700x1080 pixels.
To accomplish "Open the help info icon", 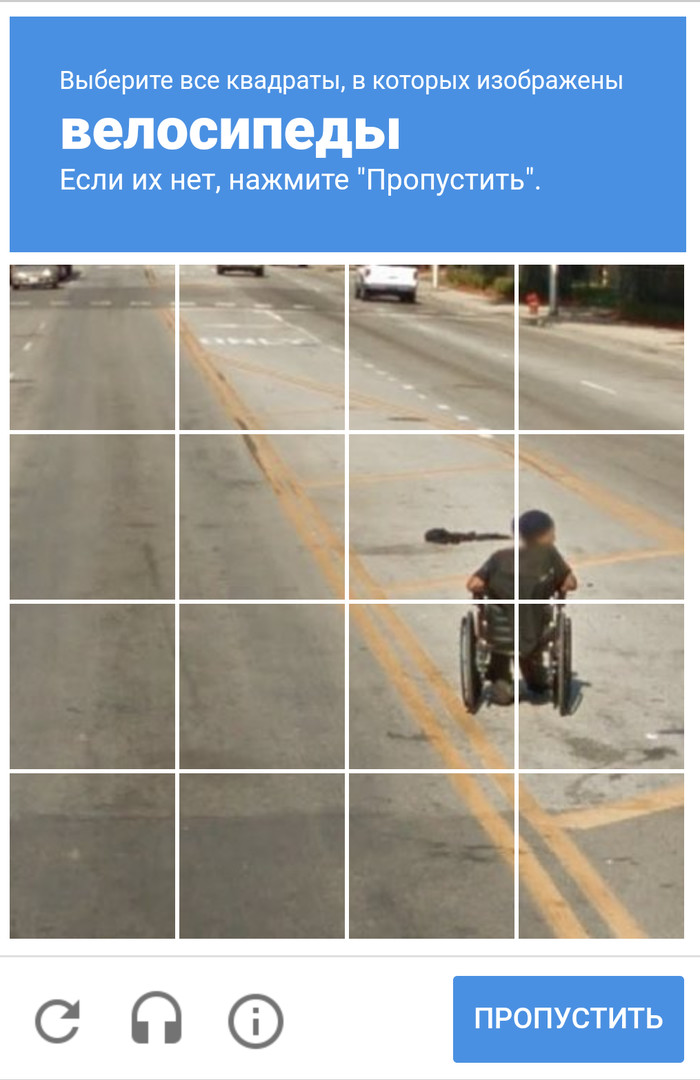I will [x=256, y=1021].
